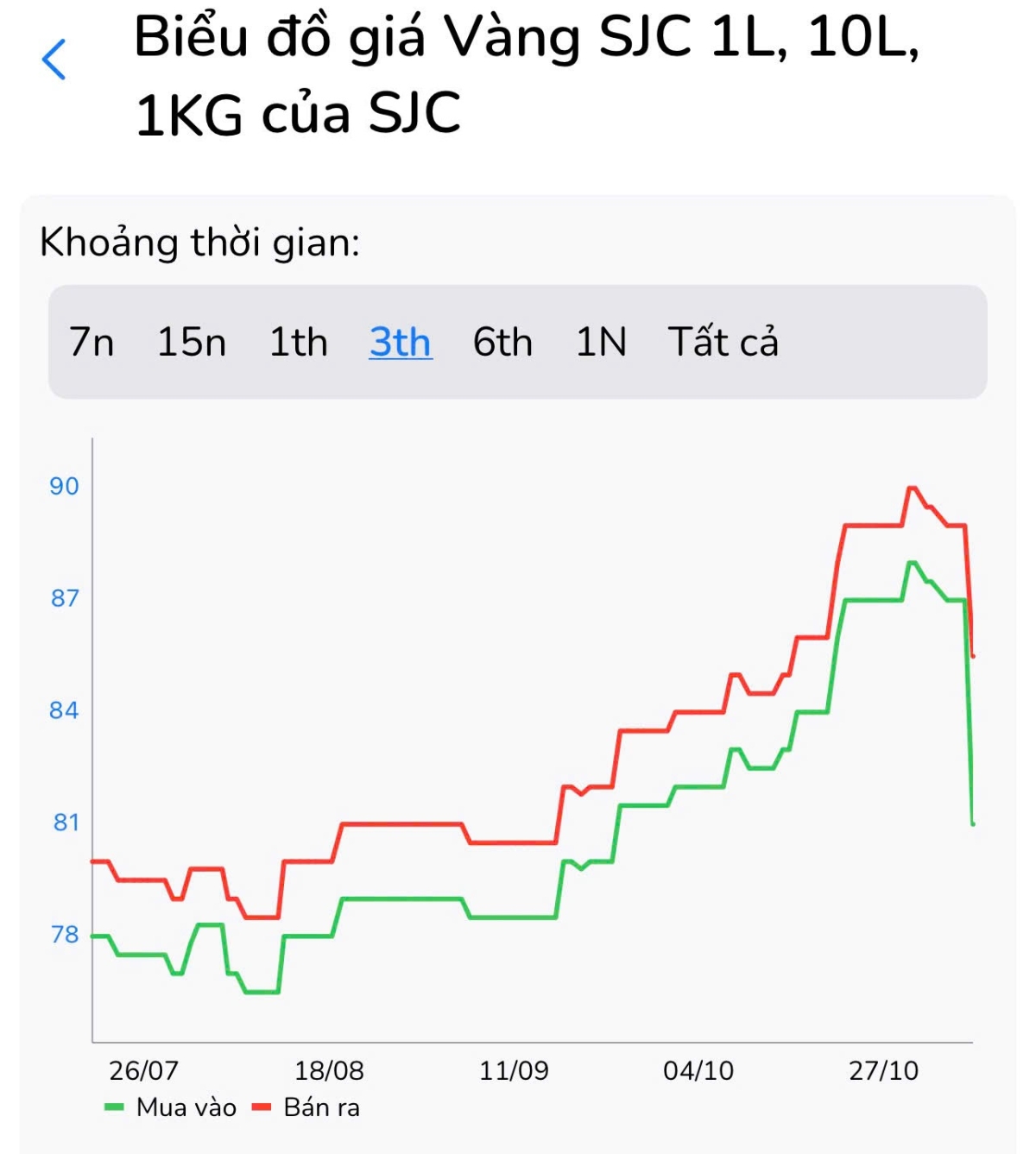
Task: Select the 7n time range
Action: click(x=92, y=343)
